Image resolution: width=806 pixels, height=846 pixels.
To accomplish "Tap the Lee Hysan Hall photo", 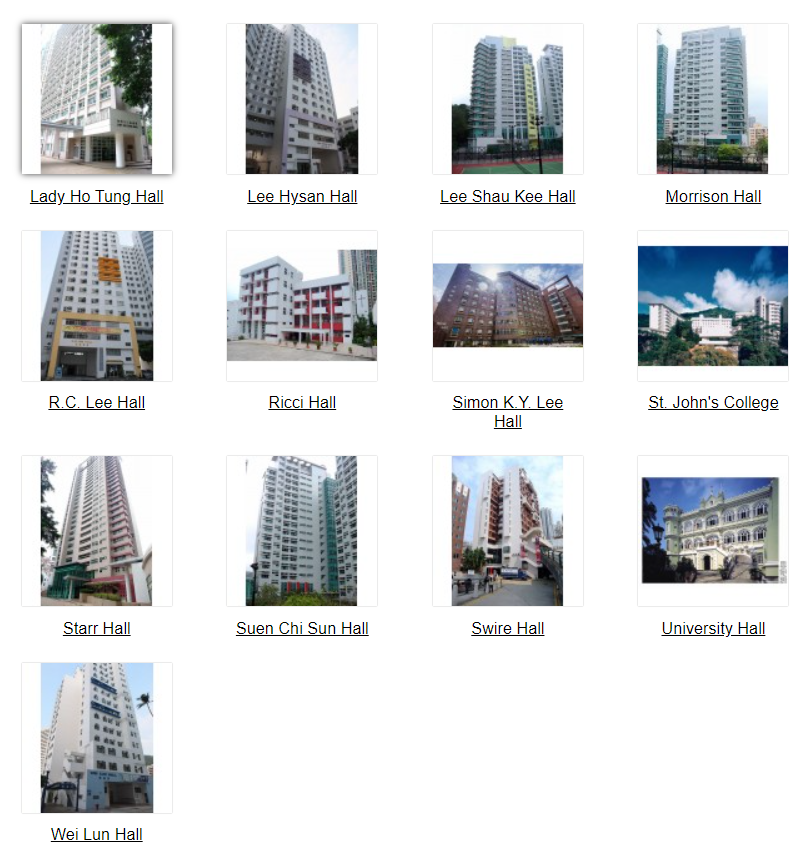I will point(302,99).
